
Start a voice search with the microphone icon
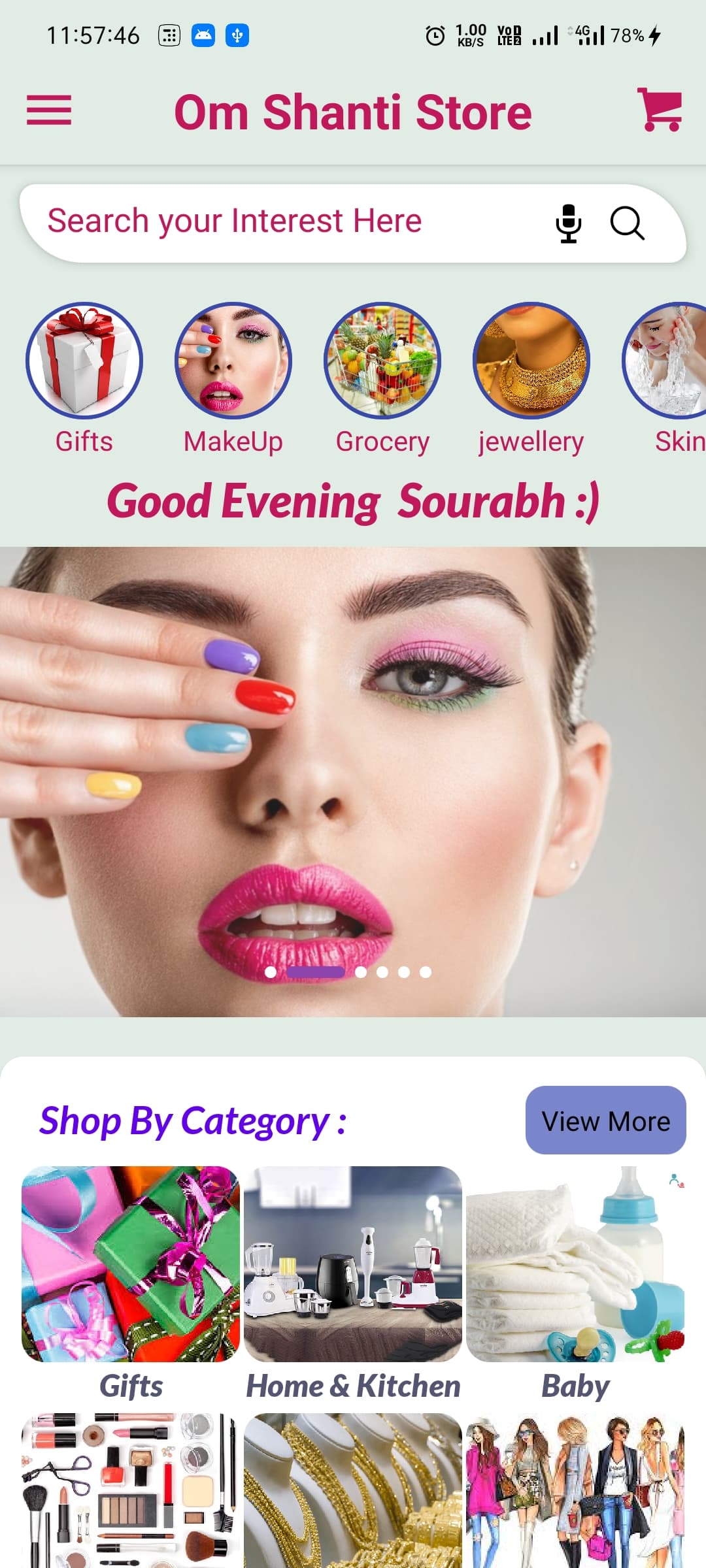coord(567,223)
